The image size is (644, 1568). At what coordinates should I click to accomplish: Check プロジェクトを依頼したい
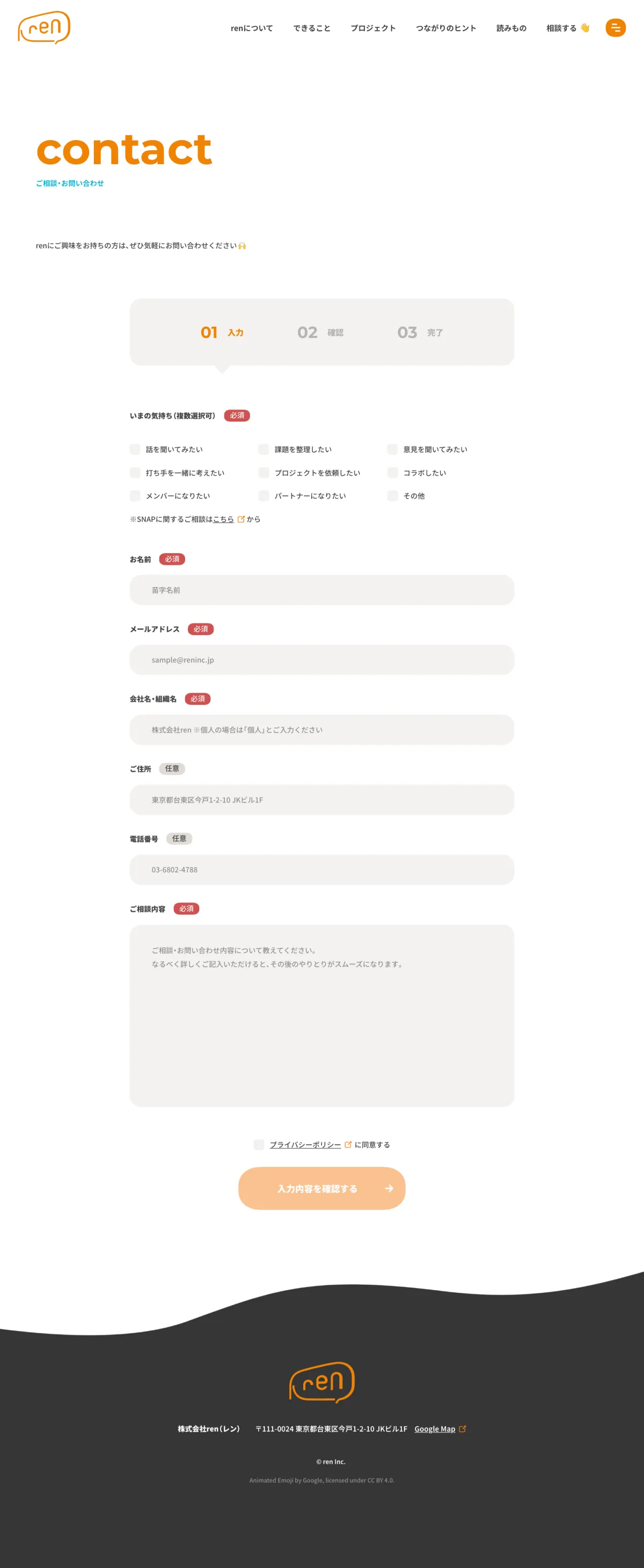tap(264, 473)
